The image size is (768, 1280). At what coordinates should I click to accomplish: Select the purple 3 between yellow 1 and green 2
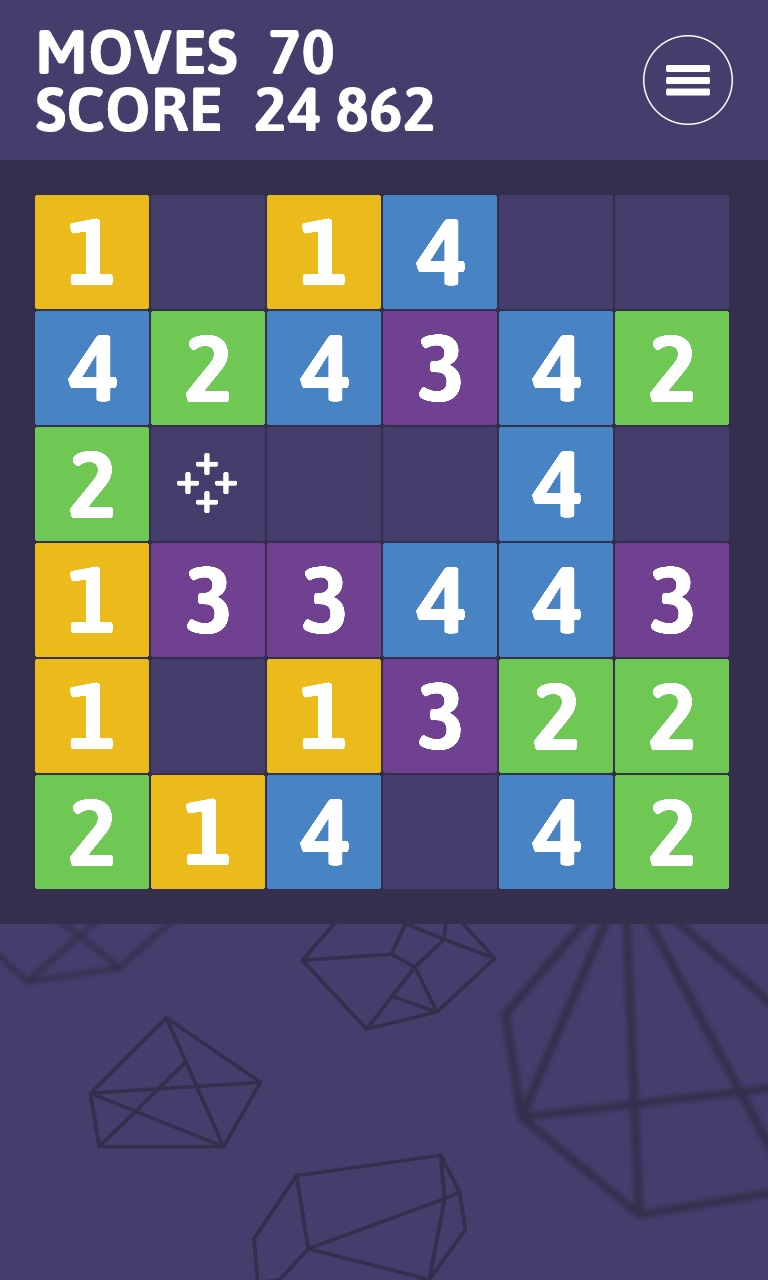[439, 716]
